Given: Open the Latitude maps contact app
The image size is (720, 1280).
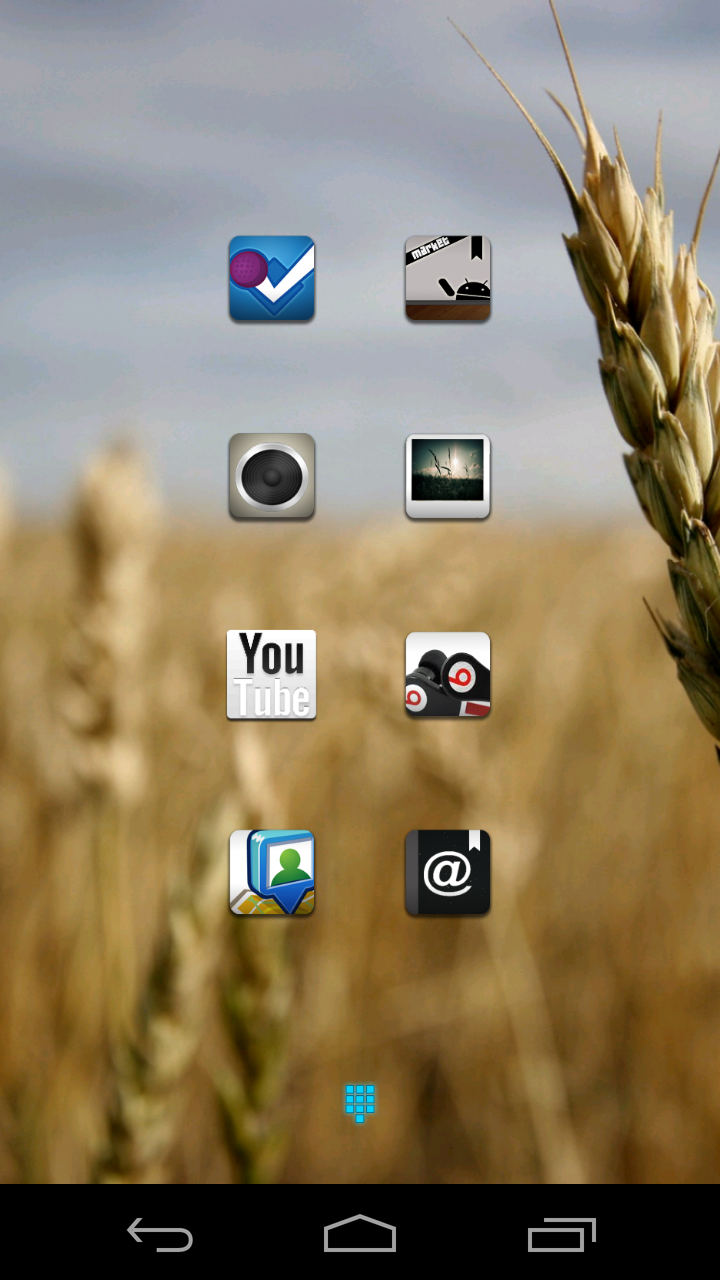Looking at the screenshot, I should (272, 873).
